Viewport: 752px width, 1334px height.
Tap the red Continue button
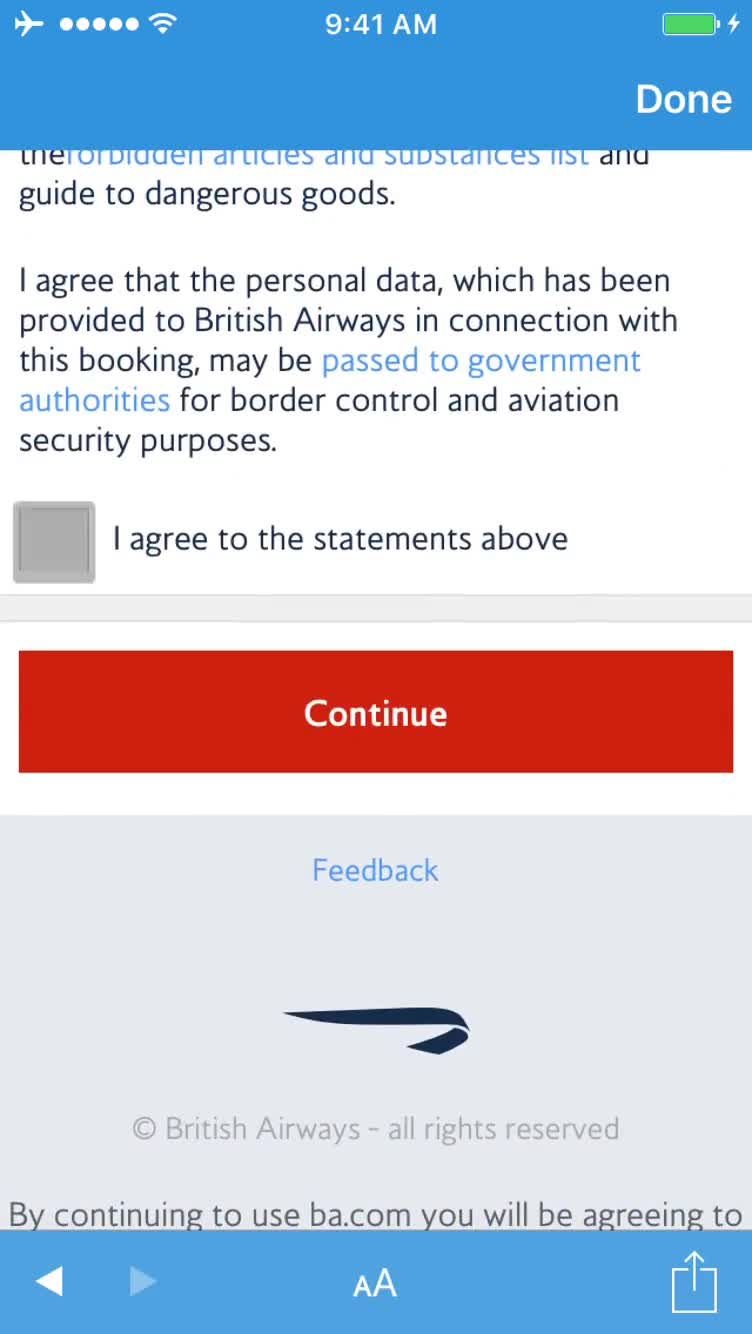pos(376,712)
